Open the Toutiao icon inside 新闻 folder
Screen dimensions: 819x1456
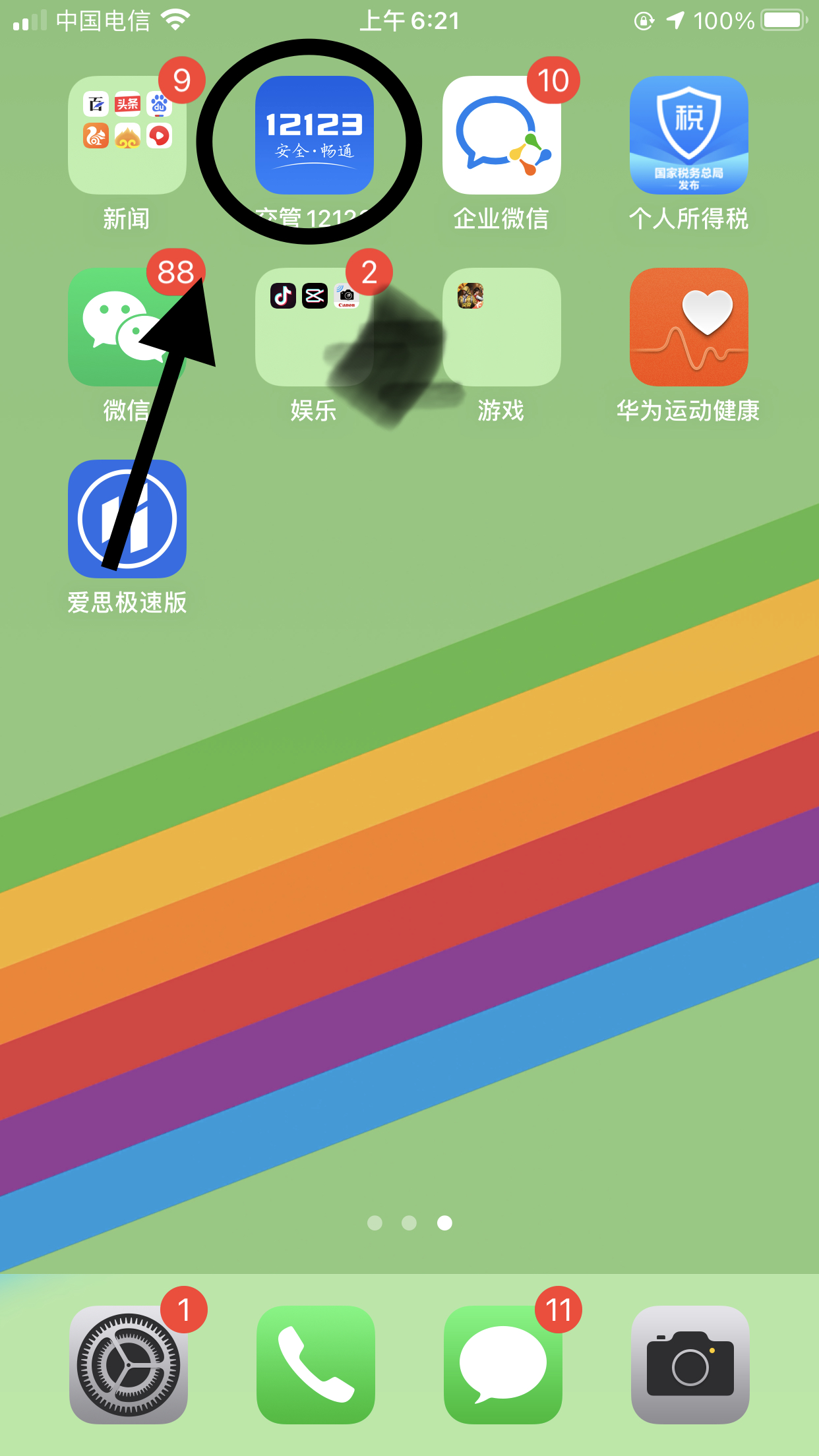pos(127,104)
